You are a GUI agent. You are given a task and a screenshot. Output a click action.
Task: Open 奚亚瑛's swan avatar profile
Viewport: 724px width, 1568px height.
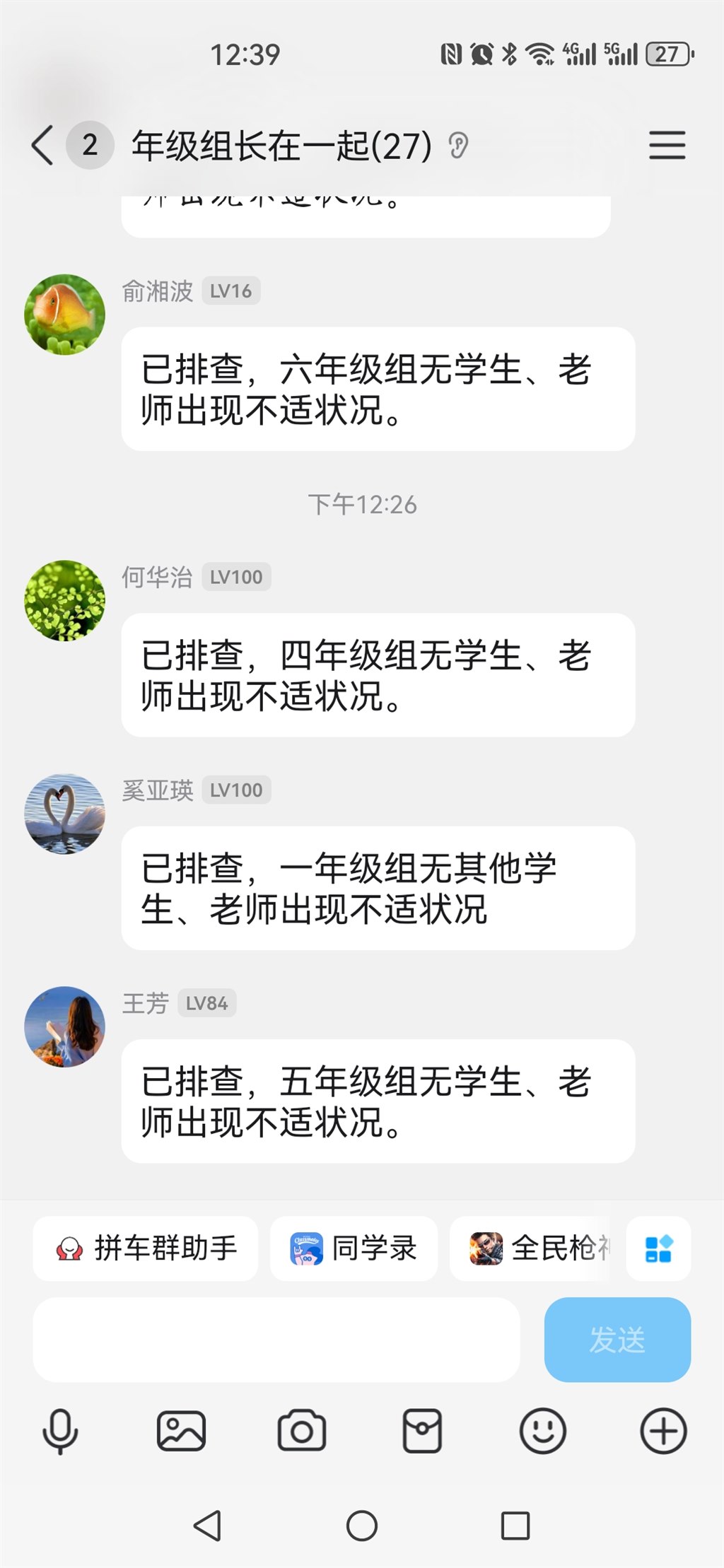(x=64, y=814)
